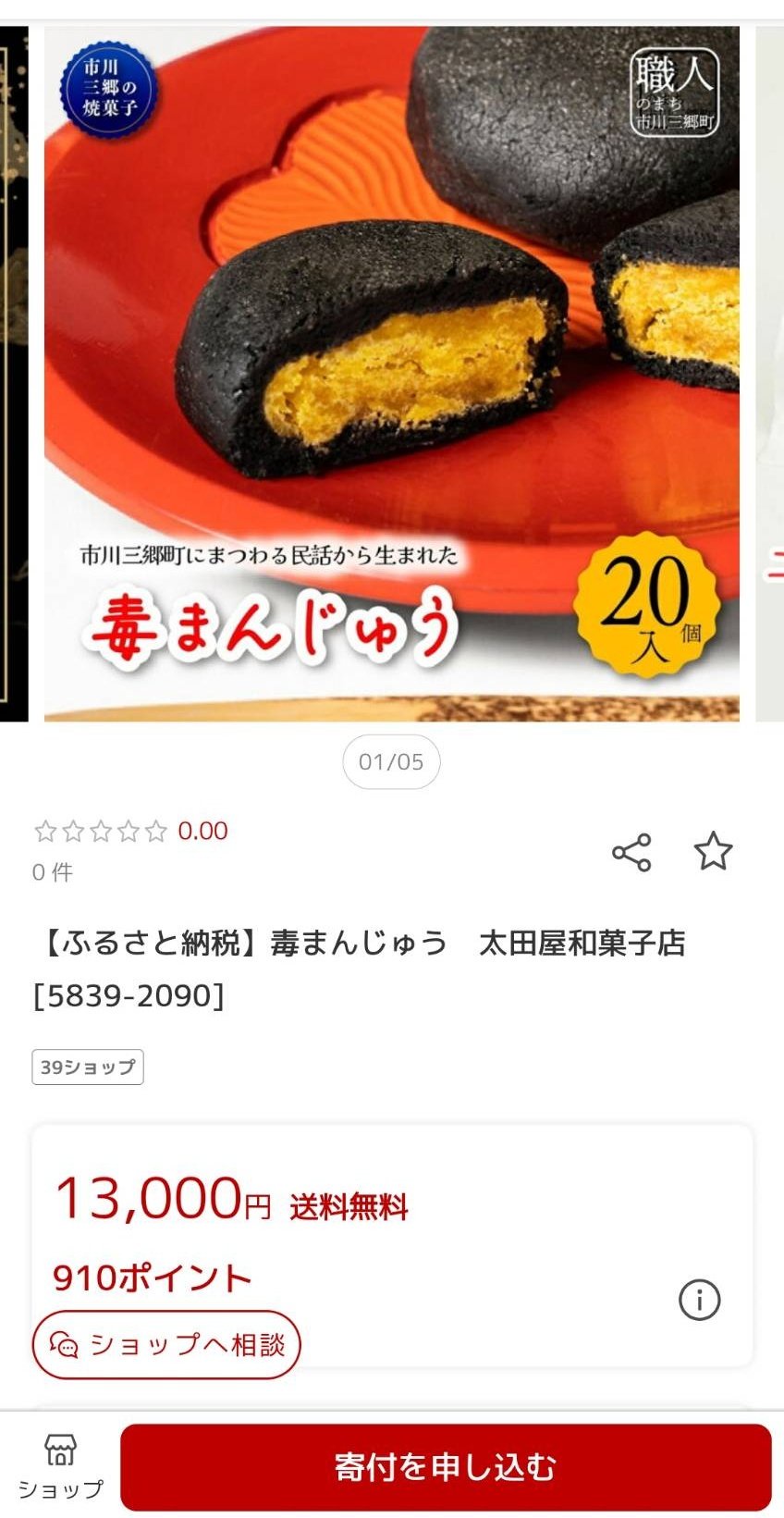Tap the 39ショップ badge
Screen dimensions: 784x1518
pyautogui.click(x=88, y=1067)
